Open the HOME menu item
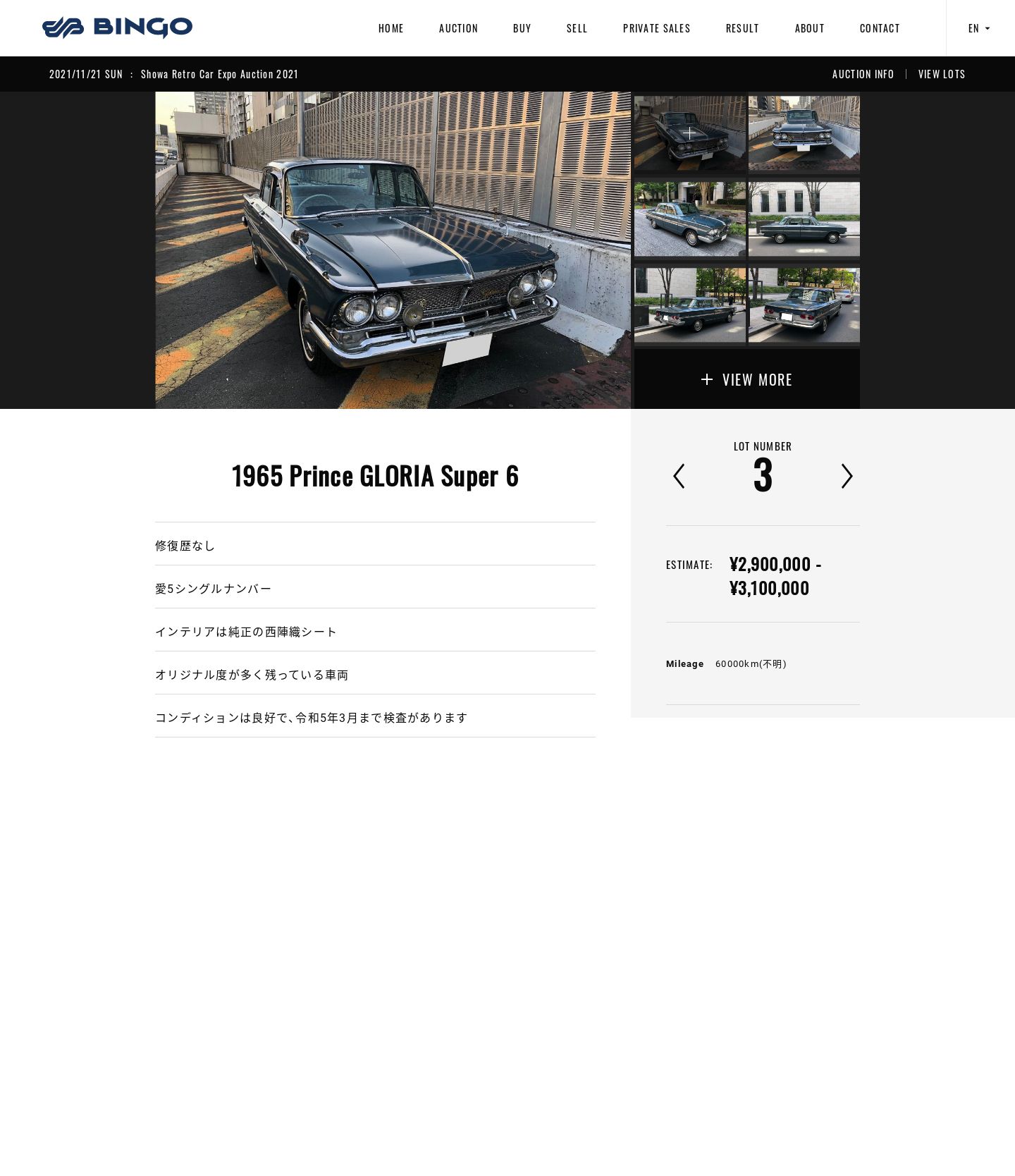Viewport: 1015px width, 1176px height. point(390,28)
